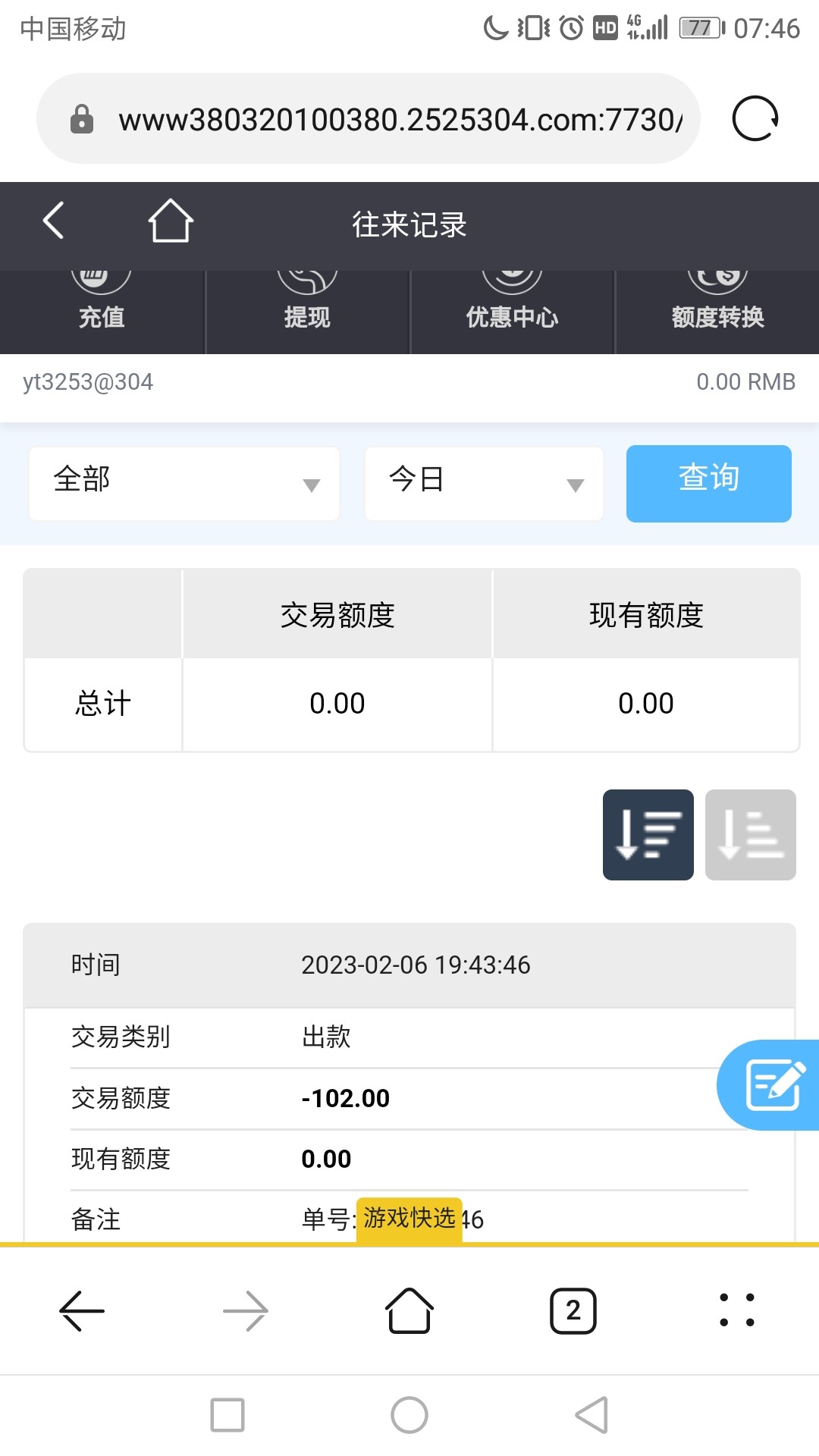Navigate back in the browser toolbar
This screenshot has width=819, height=1456.
[x=82, y=1310]
